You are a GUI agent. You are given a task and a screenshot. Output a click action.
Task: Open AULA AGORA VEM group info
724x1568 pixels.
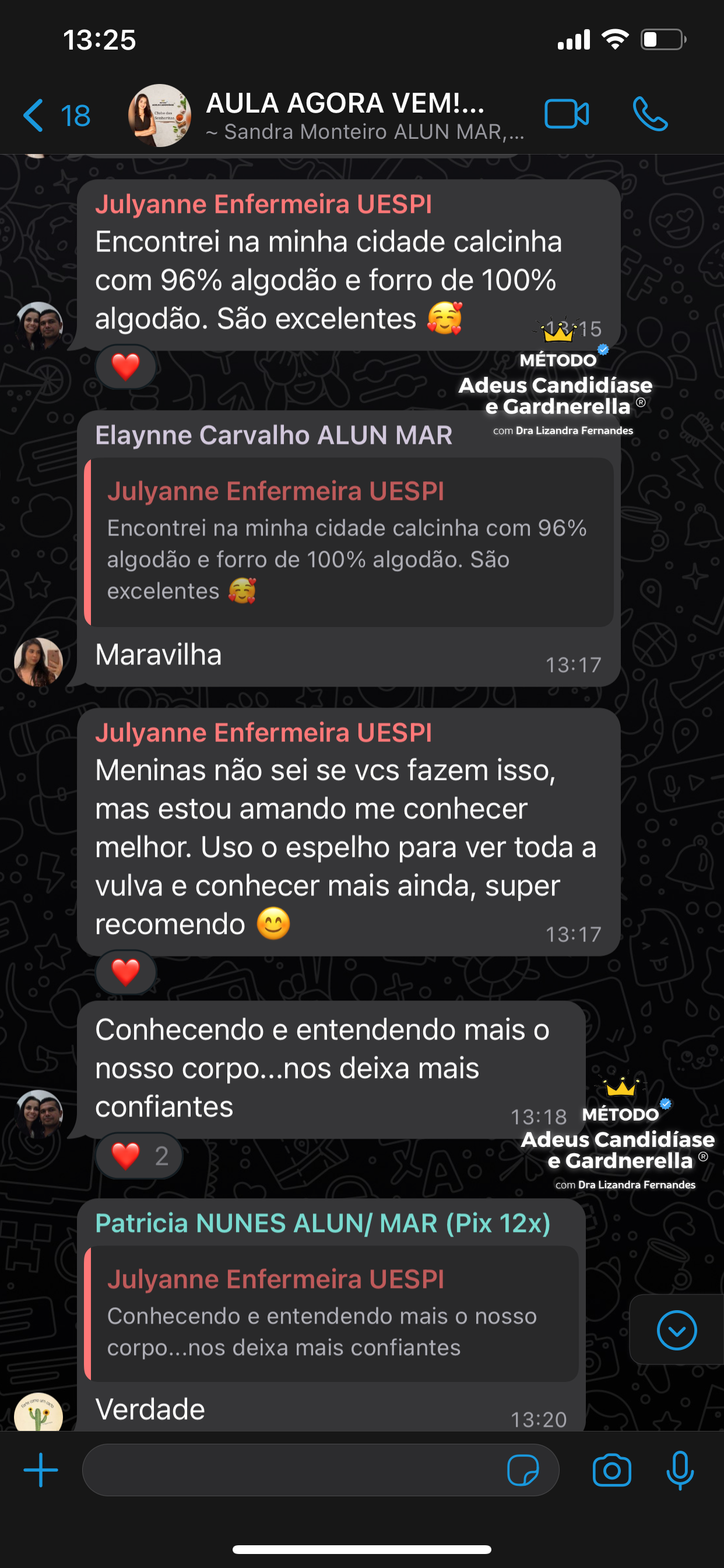coord(345,115)
